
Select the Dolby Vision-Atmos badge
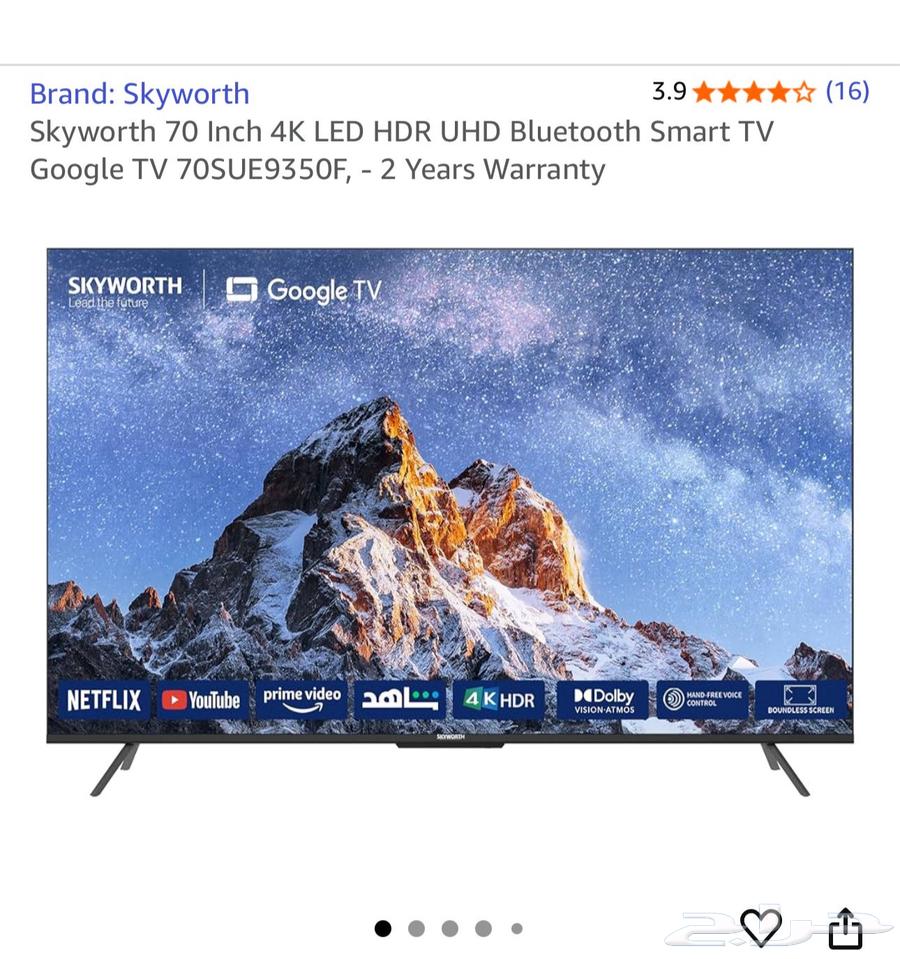click(603, 700)
